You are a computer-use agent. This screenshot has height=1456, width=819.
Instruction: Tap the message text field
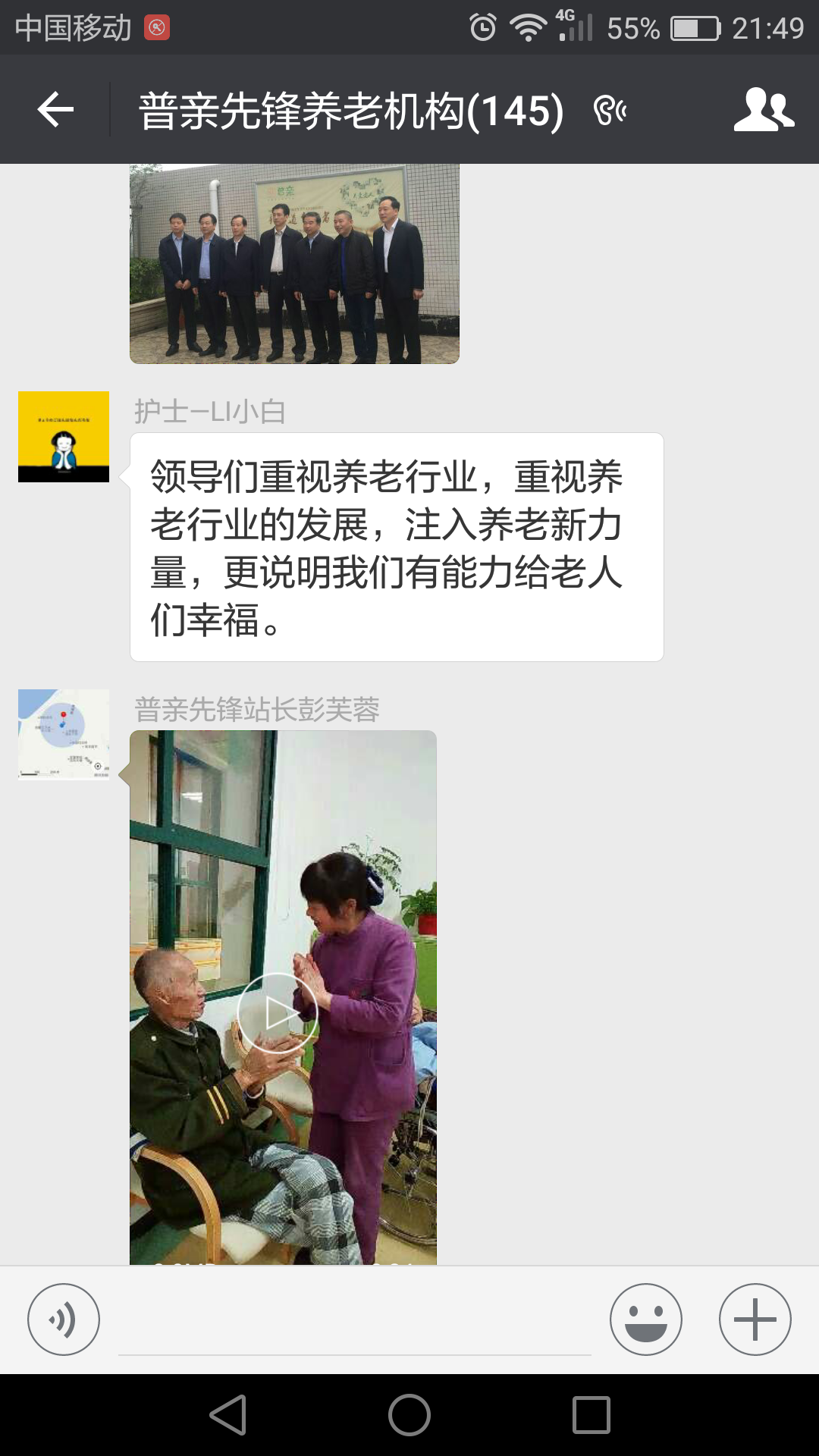pos(355,1319)
